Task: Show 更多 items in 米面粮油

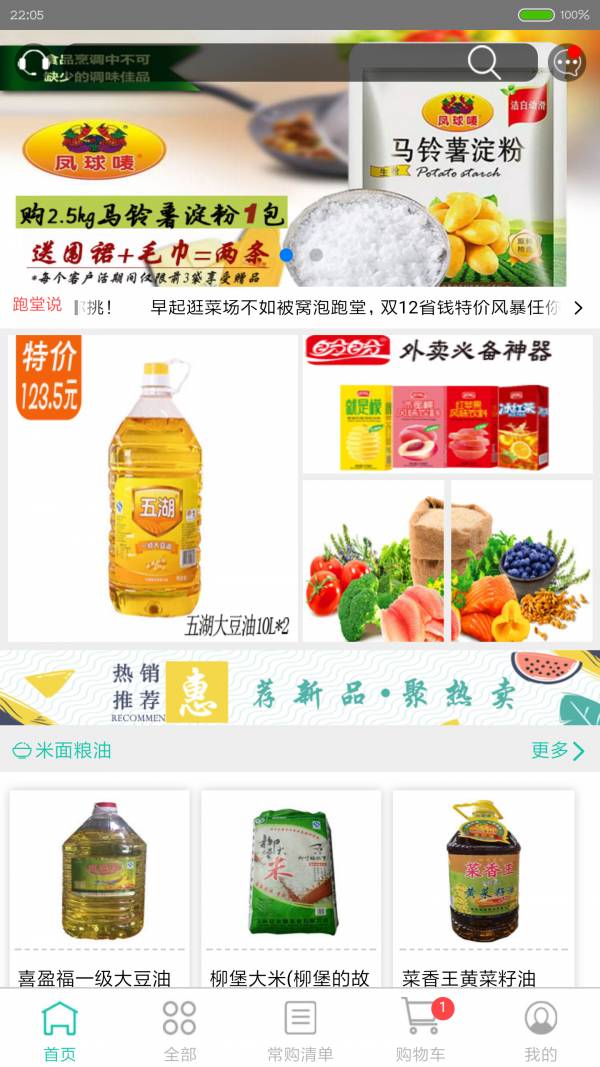Action: 557,750
